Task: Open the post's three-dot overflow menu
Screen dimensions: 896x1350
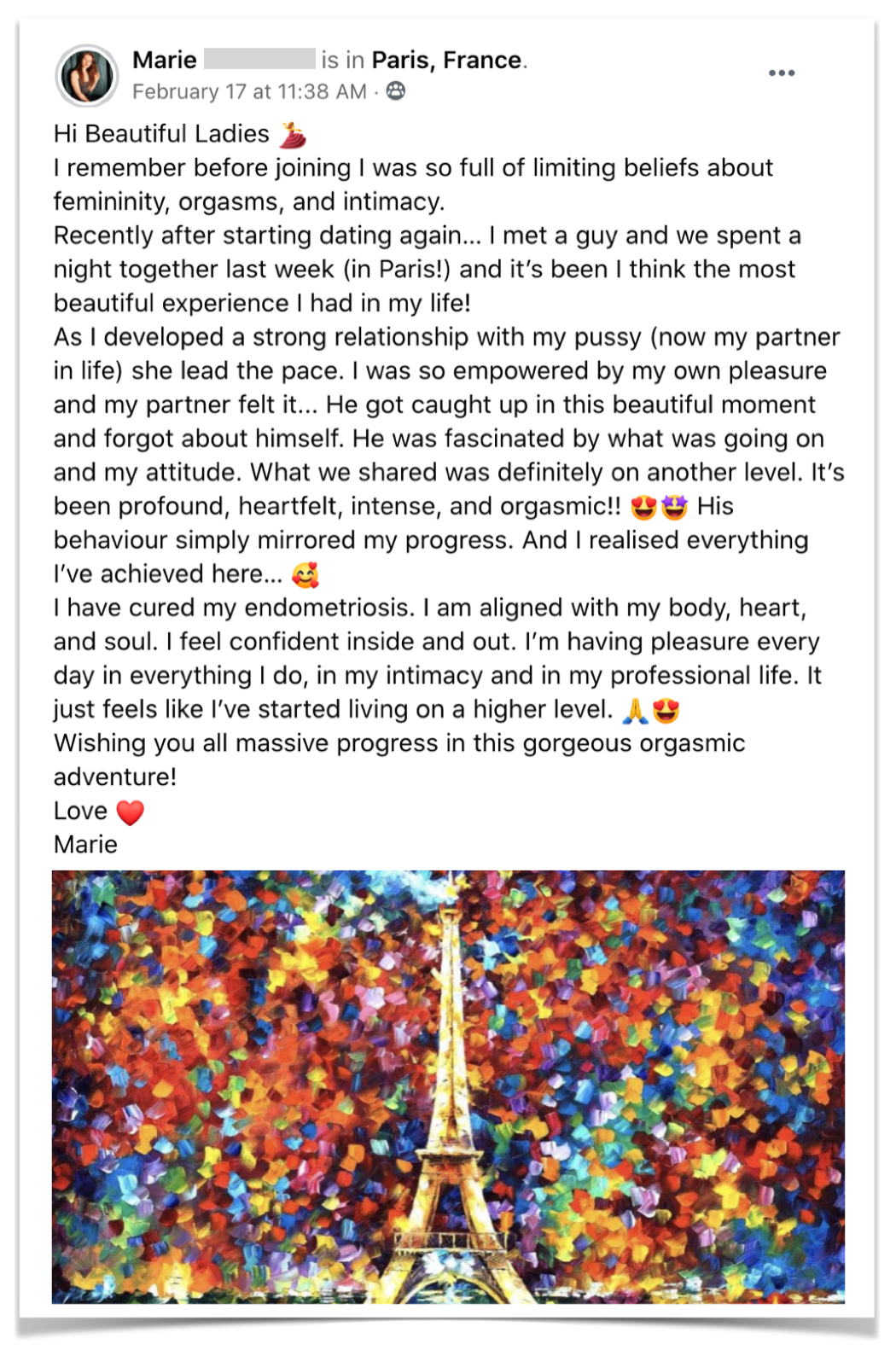Action: pyautogui.click(x=781, y=73)
